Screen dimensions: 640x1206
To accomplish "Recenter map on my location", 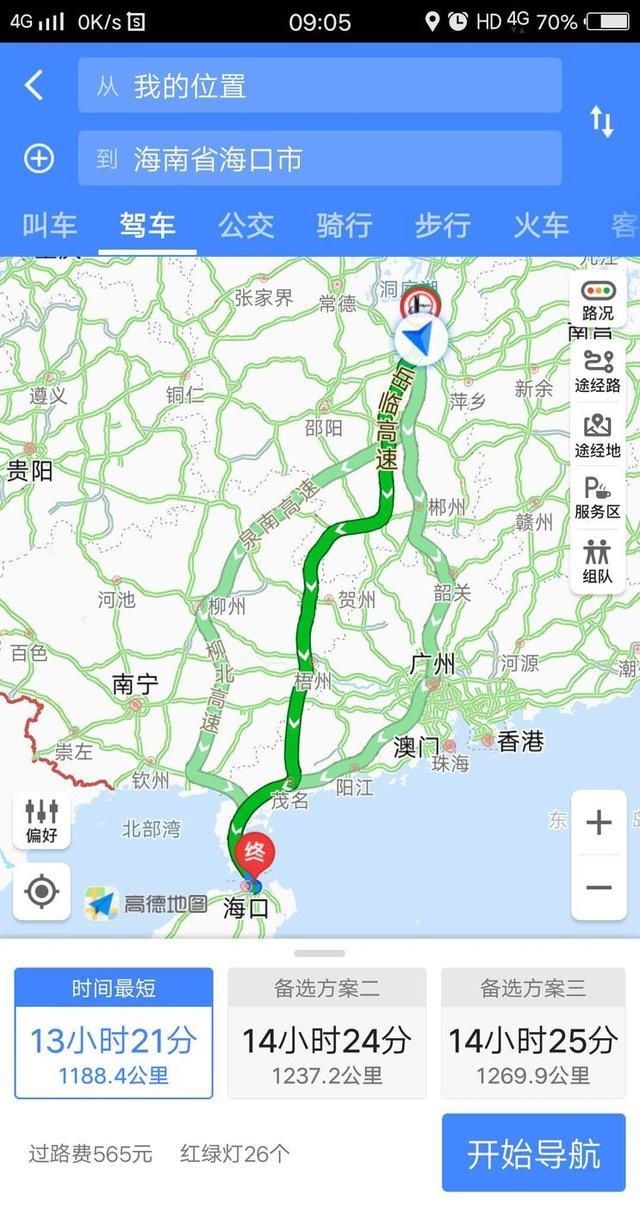I will tap(41, 891).
